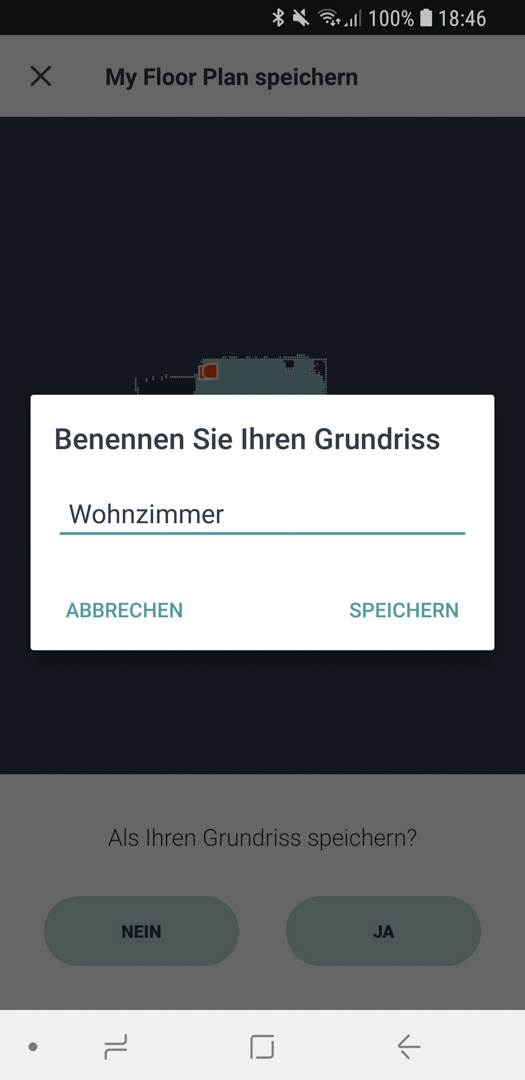This screenshot has height=1080, width=525.
Task: Tap the Wohnzimmer floor plan name field
Action: point(262,515)
